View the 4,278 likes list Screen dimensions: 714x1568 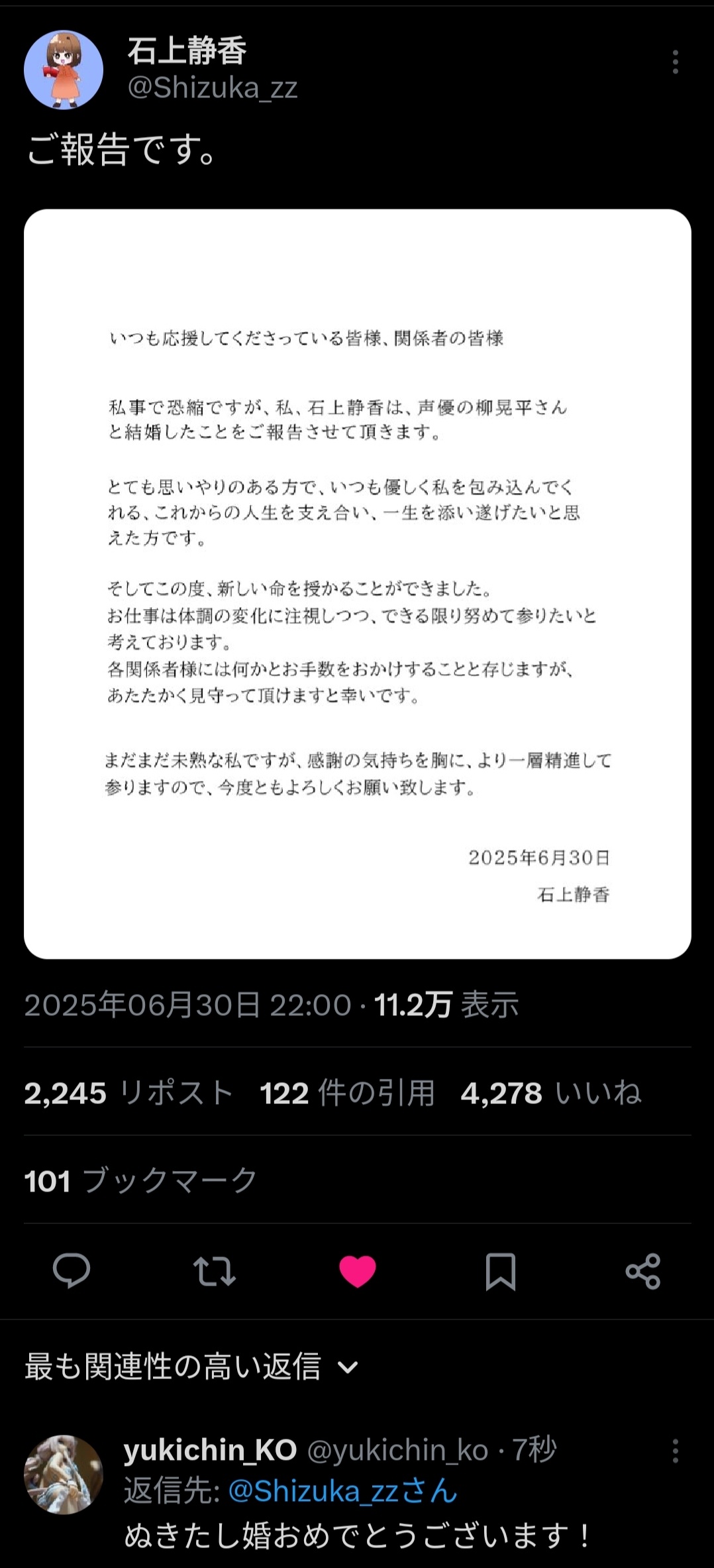click(551, 1093)
